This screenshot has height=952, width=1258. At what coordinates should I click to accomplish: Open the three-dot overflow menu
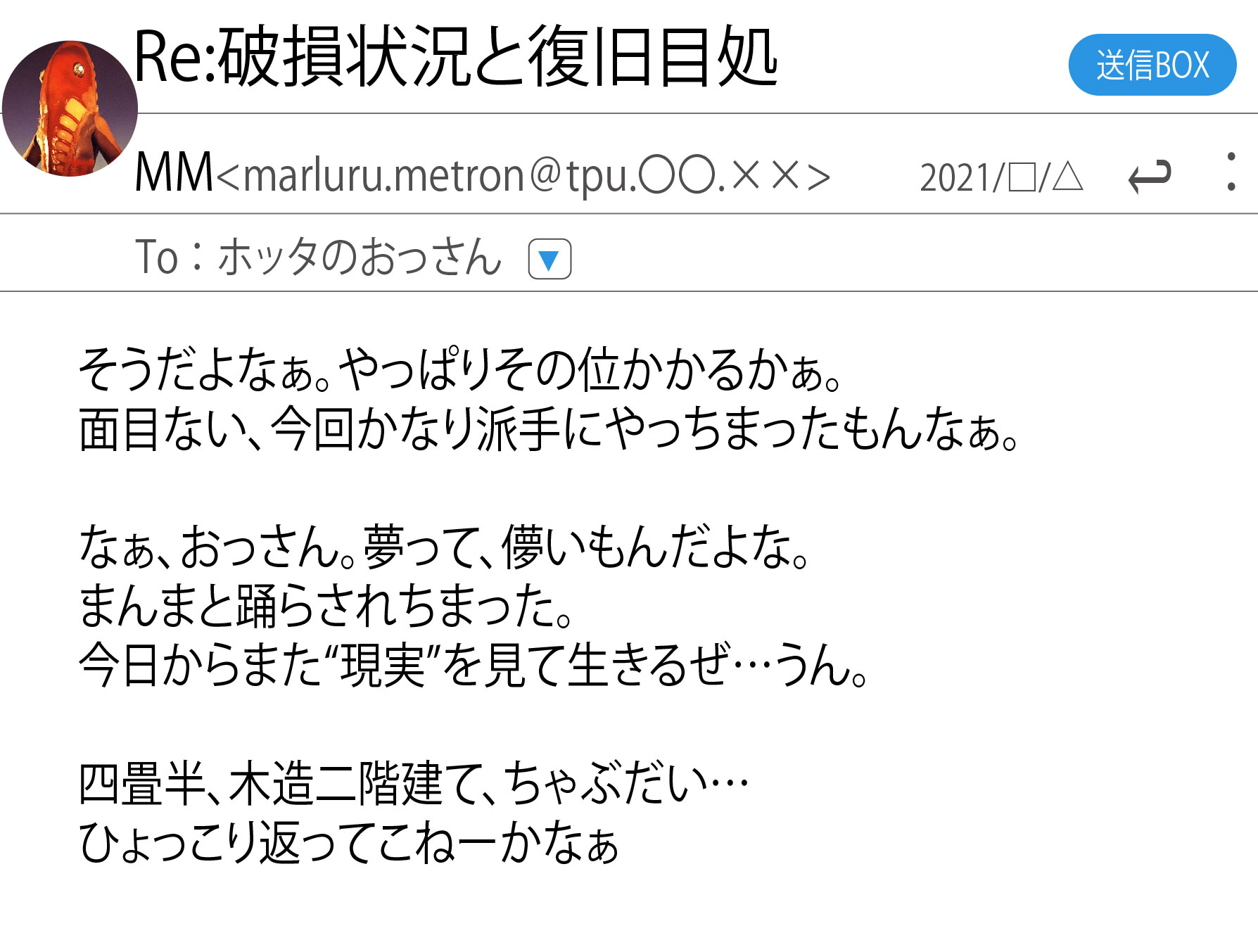(1231, 171)
